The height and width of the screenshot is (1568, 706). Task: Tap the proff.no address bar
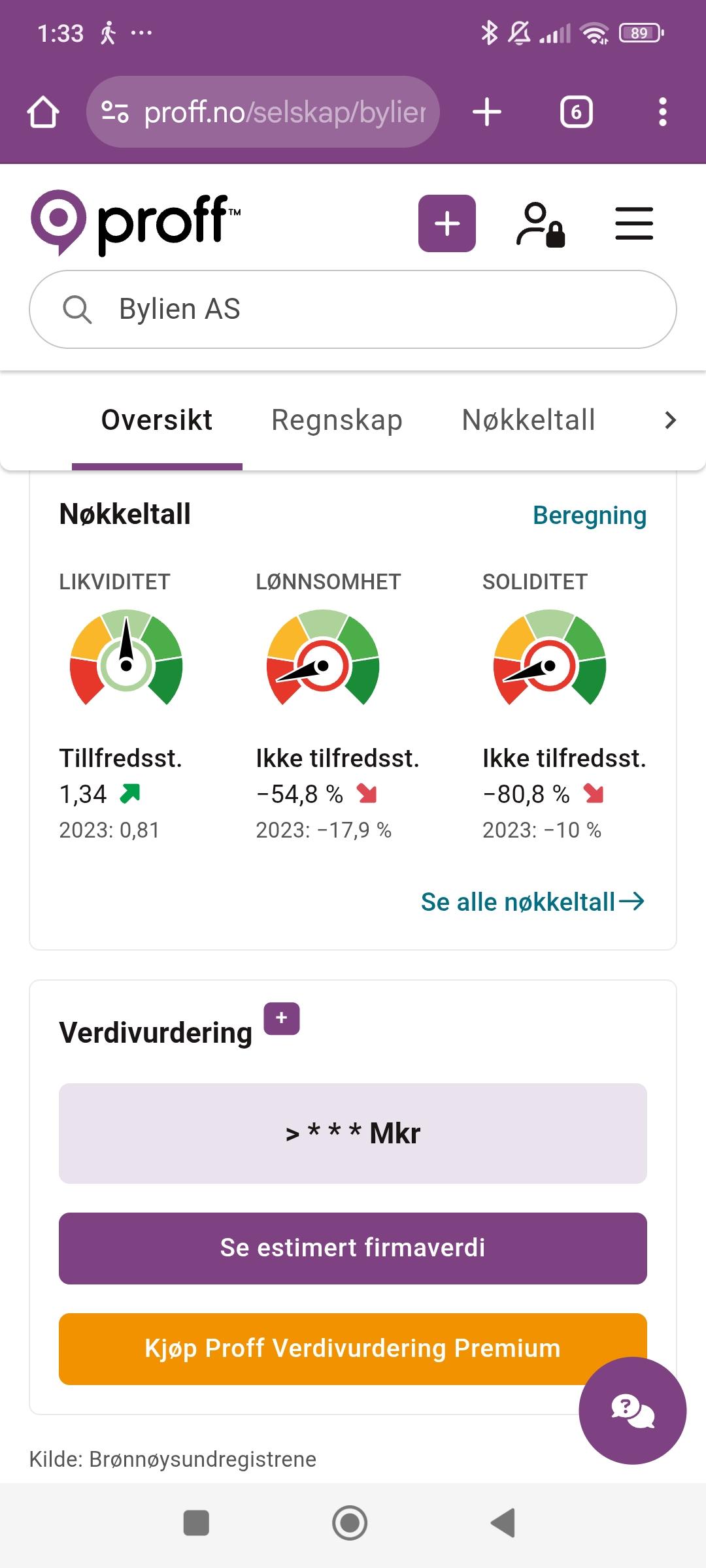[263, 112]
